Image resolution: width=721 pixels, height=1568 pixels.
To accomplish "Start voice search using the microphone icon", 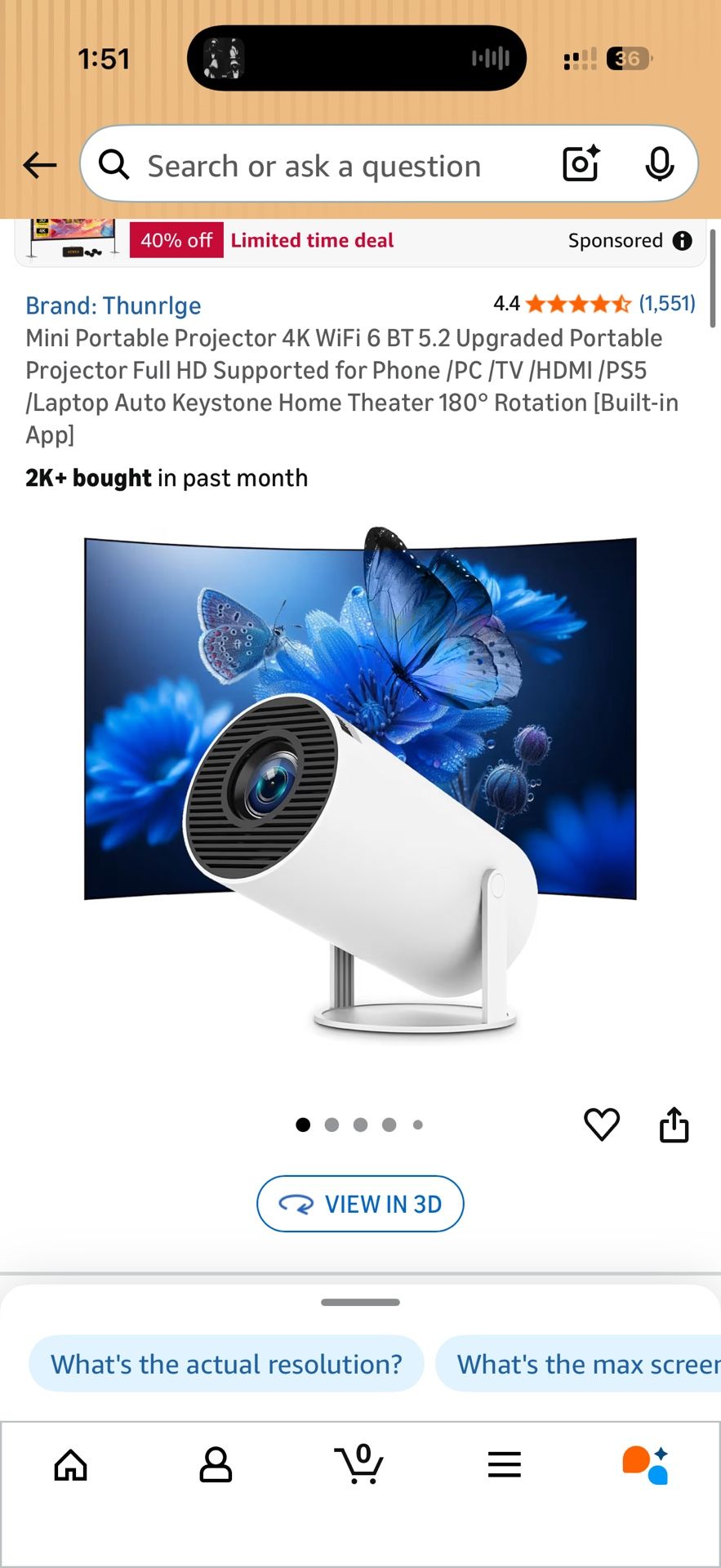I will [660, 164].
